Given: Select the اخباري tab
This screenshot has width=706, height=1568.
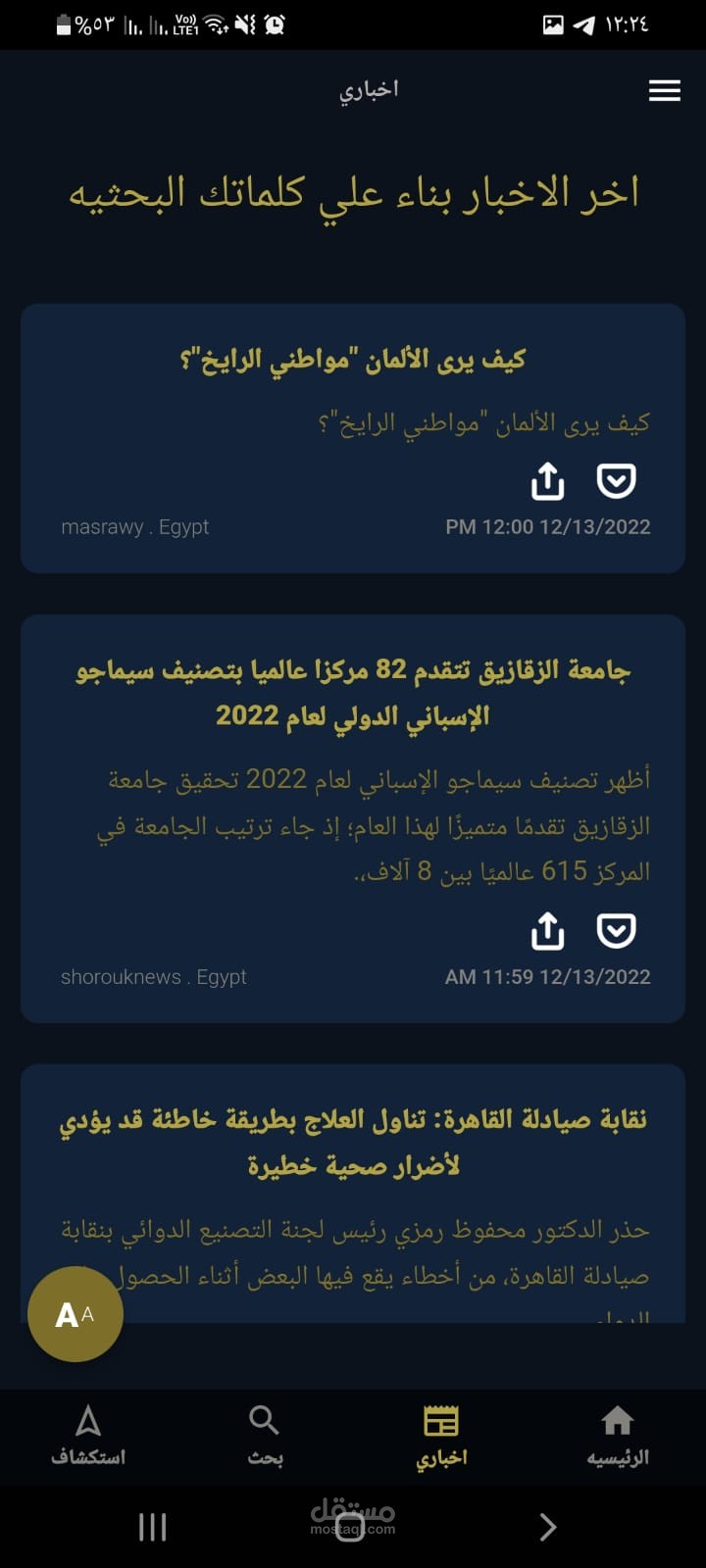Looking at the screenshot, I should tap(441, 1436).
